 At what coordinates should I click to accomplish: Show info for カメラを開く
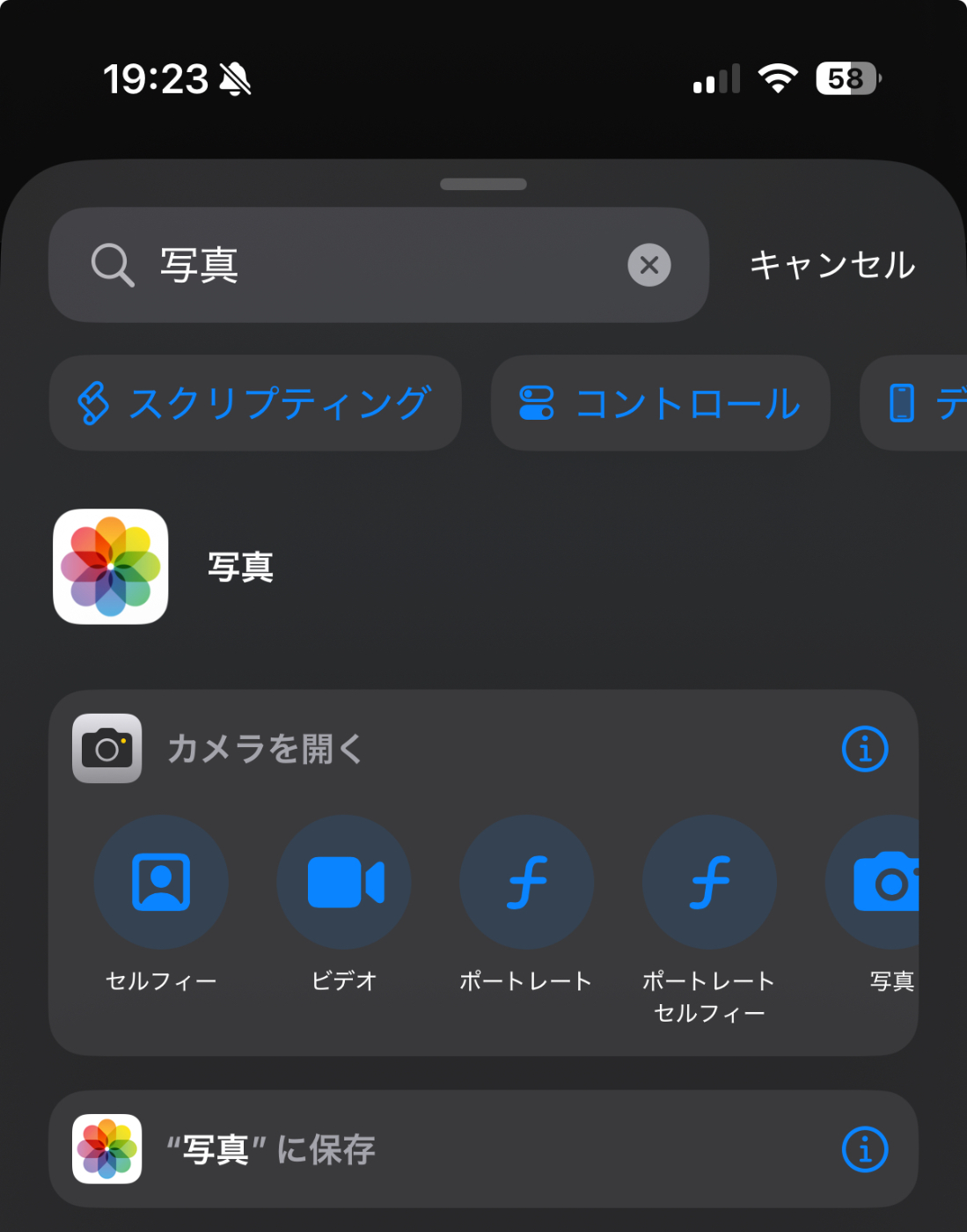point(864,749)
